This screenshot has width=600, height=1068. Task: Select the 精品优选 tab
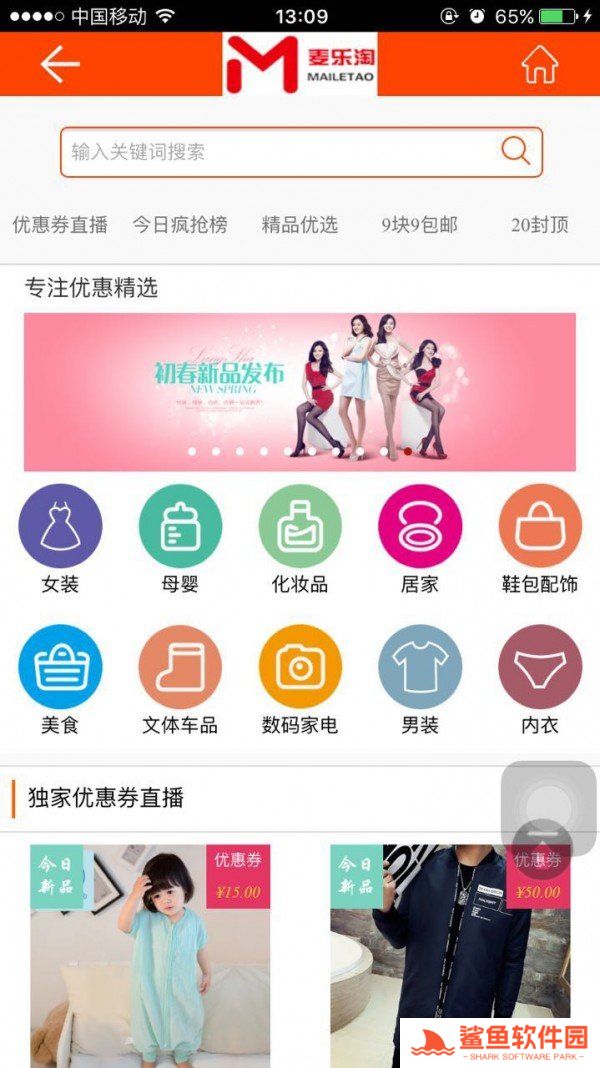pyautogui.click(x=300, y=225)
